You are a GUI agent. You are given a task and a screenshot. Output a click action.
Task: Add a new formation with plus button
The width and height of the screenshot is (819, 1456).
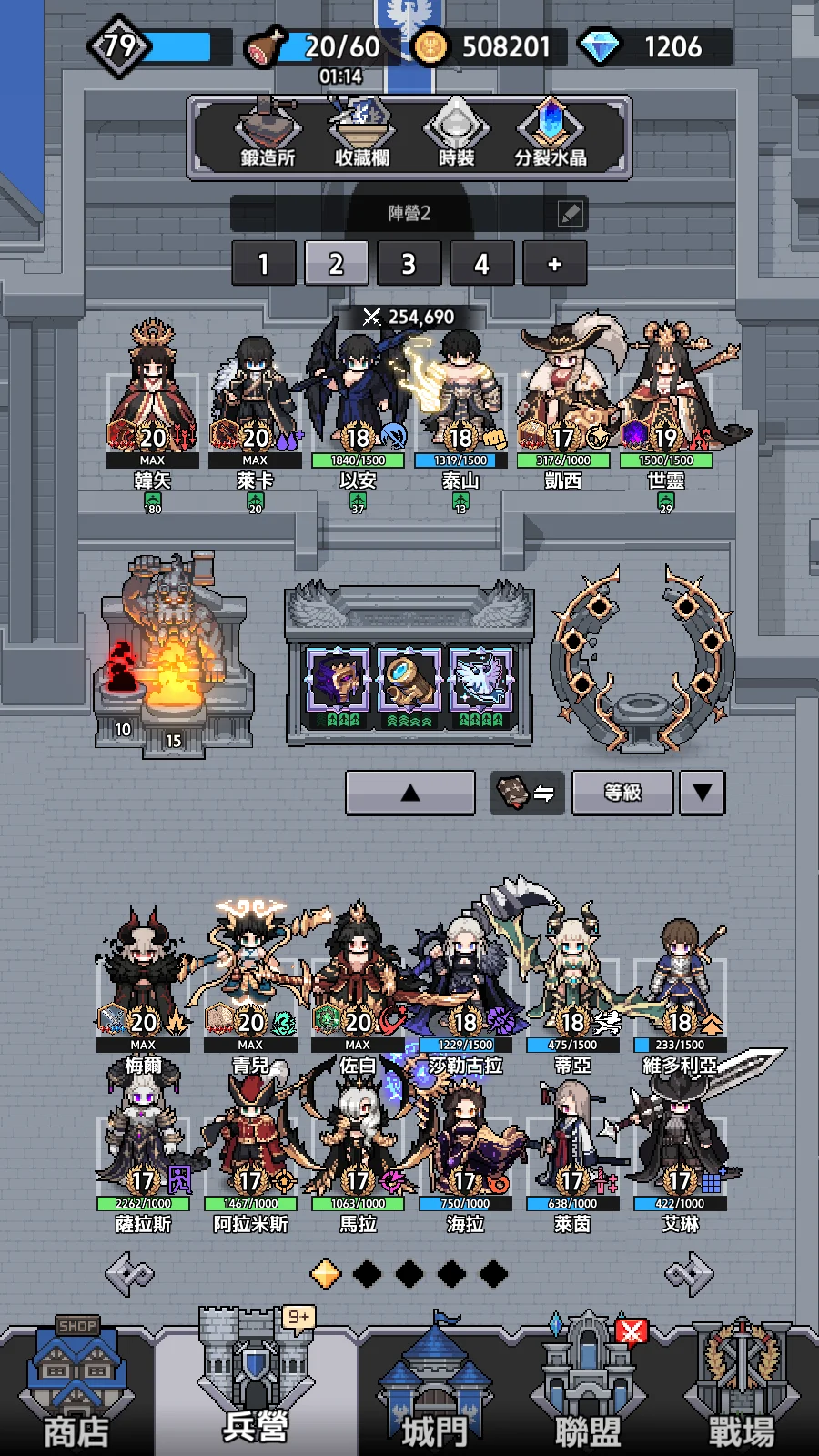[x=555, y=264]
